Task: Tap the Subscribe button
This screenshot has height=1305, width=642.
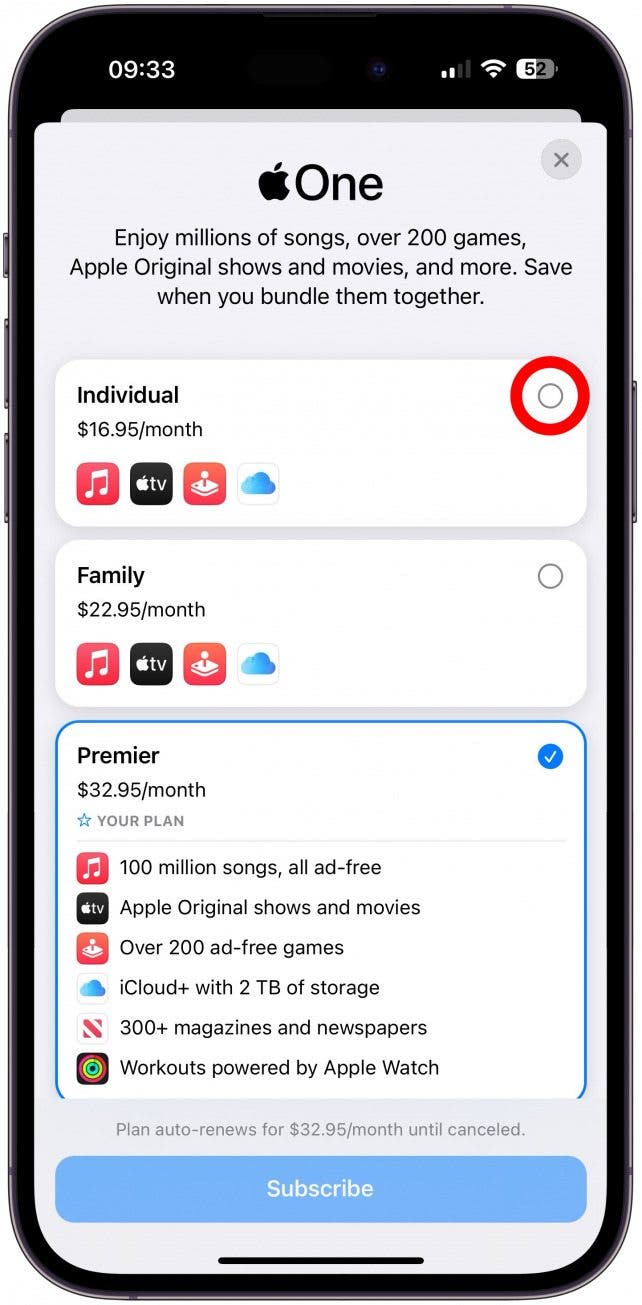Action: coord(320,1188)
